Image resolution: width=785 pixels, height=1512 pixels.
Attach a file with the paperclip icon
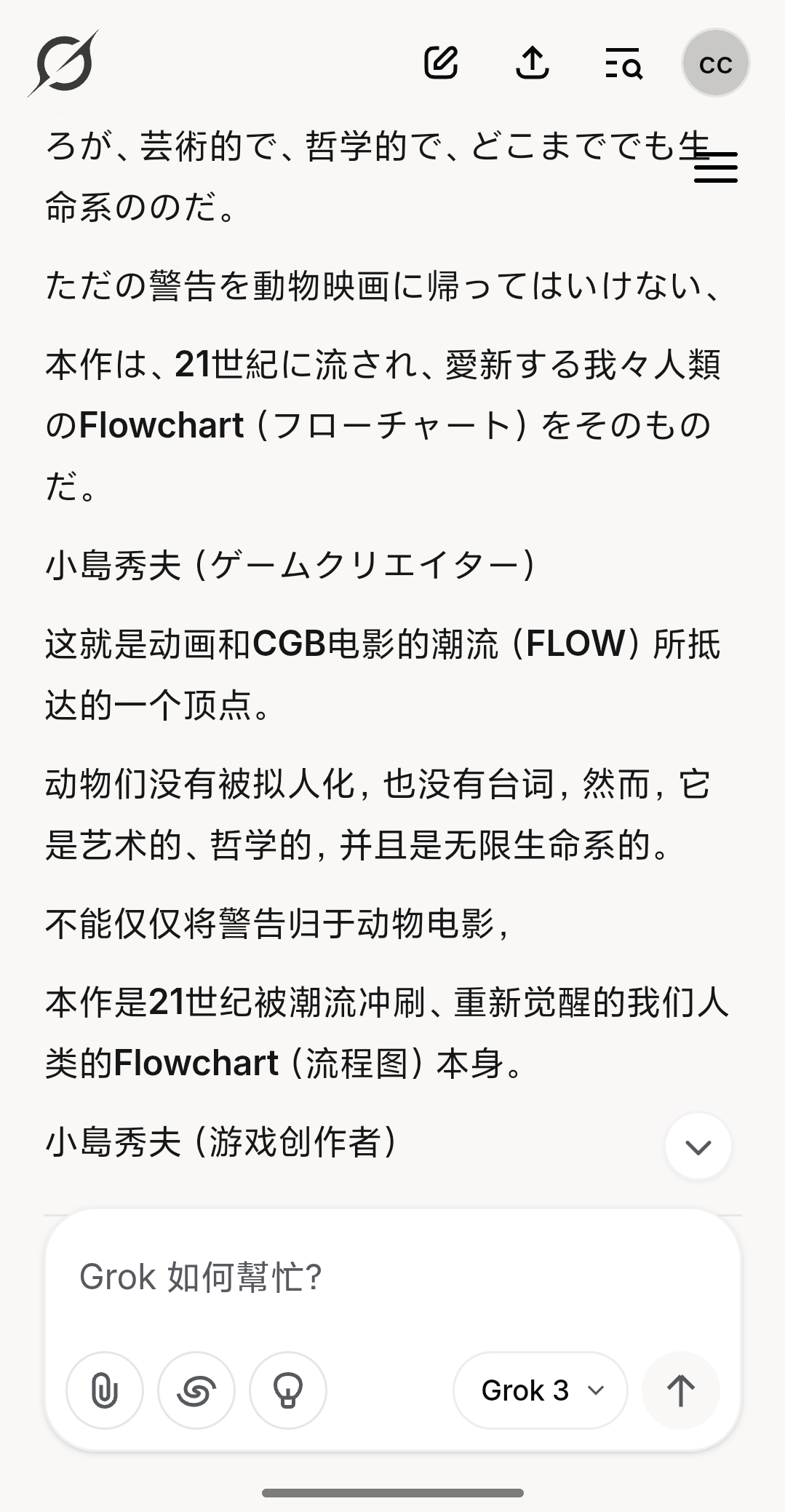[x=105, y=1390]
